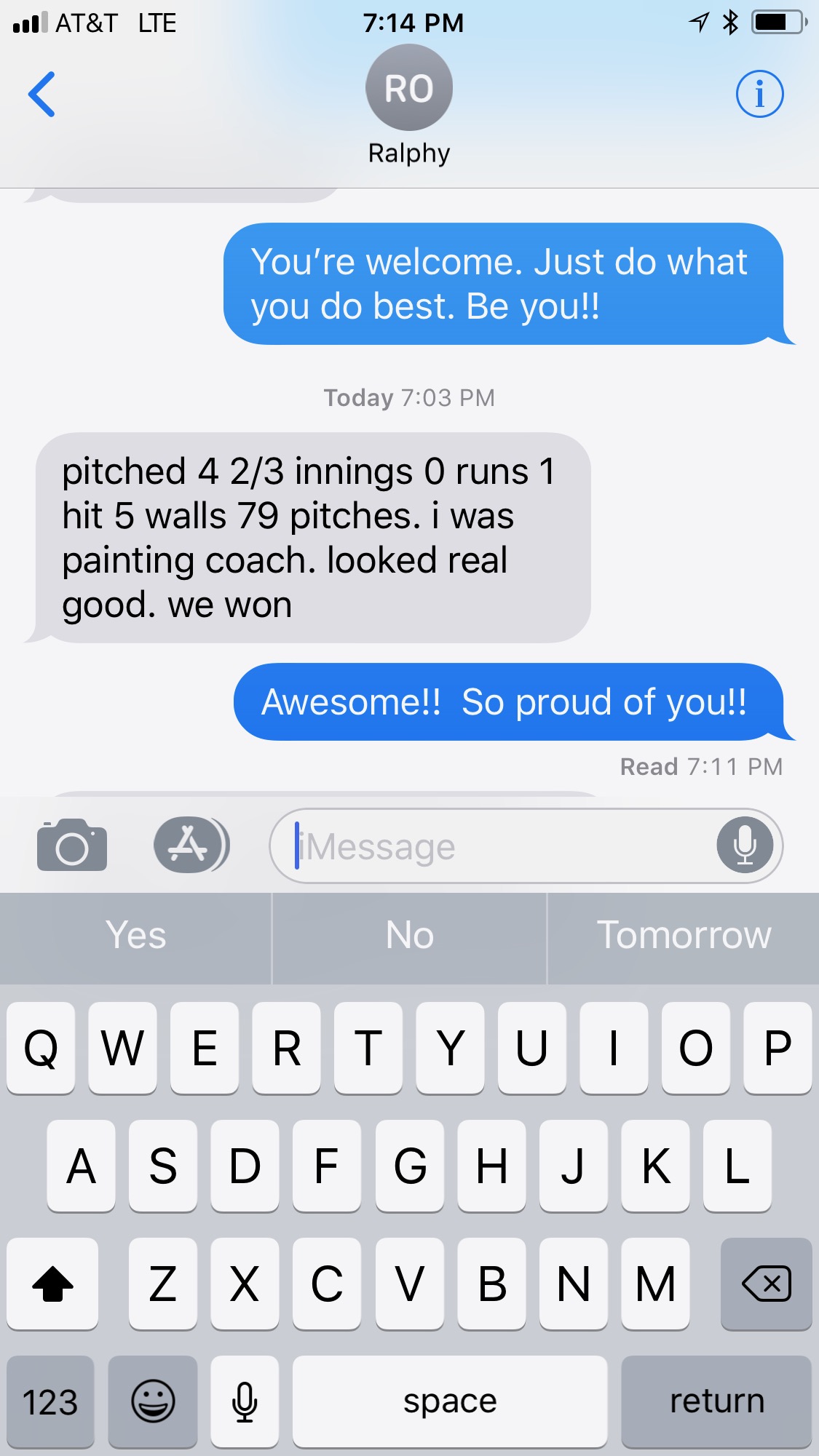Focus the iMessage text field

[x=502, y=846]
